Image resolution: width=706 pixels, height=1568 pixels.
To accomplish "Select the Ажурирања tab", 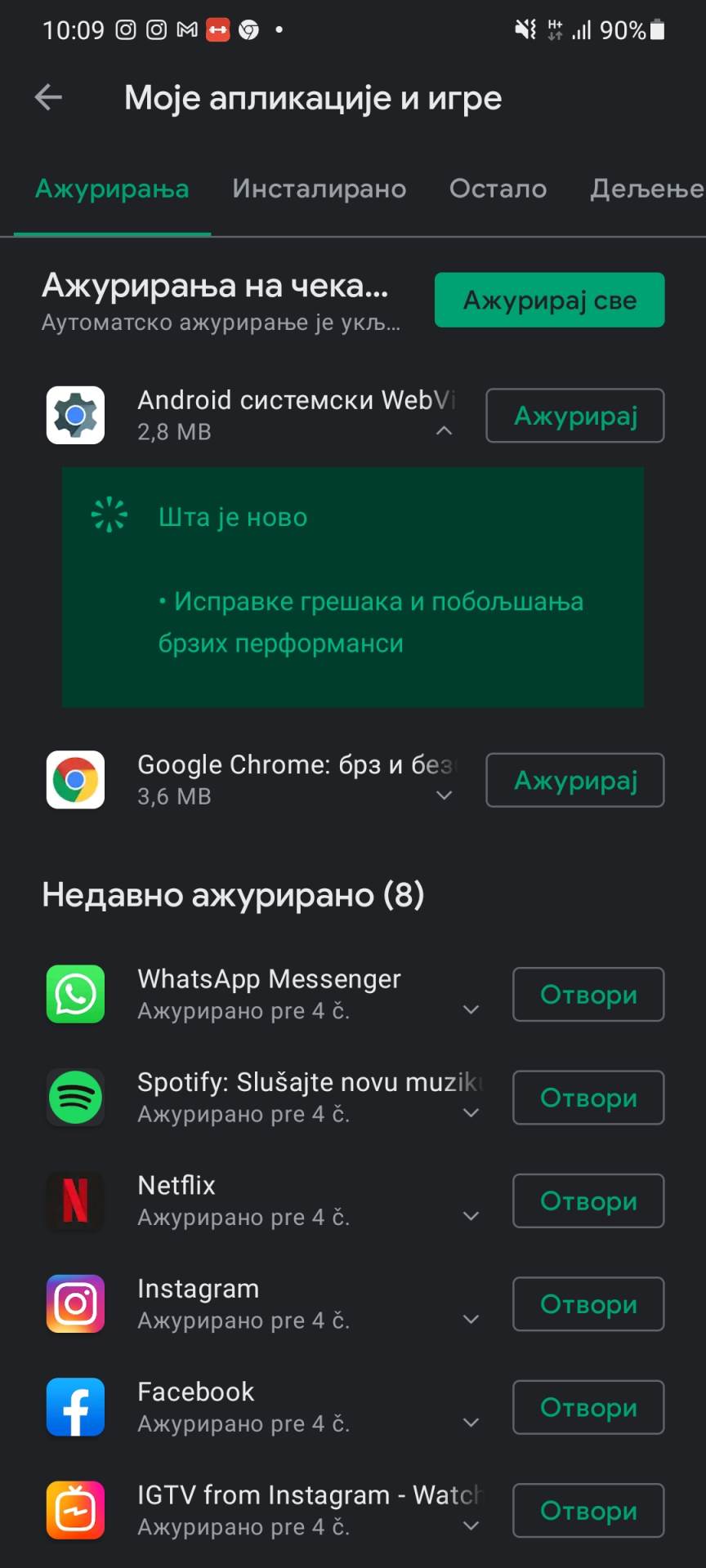I will [x=112, y=189].
